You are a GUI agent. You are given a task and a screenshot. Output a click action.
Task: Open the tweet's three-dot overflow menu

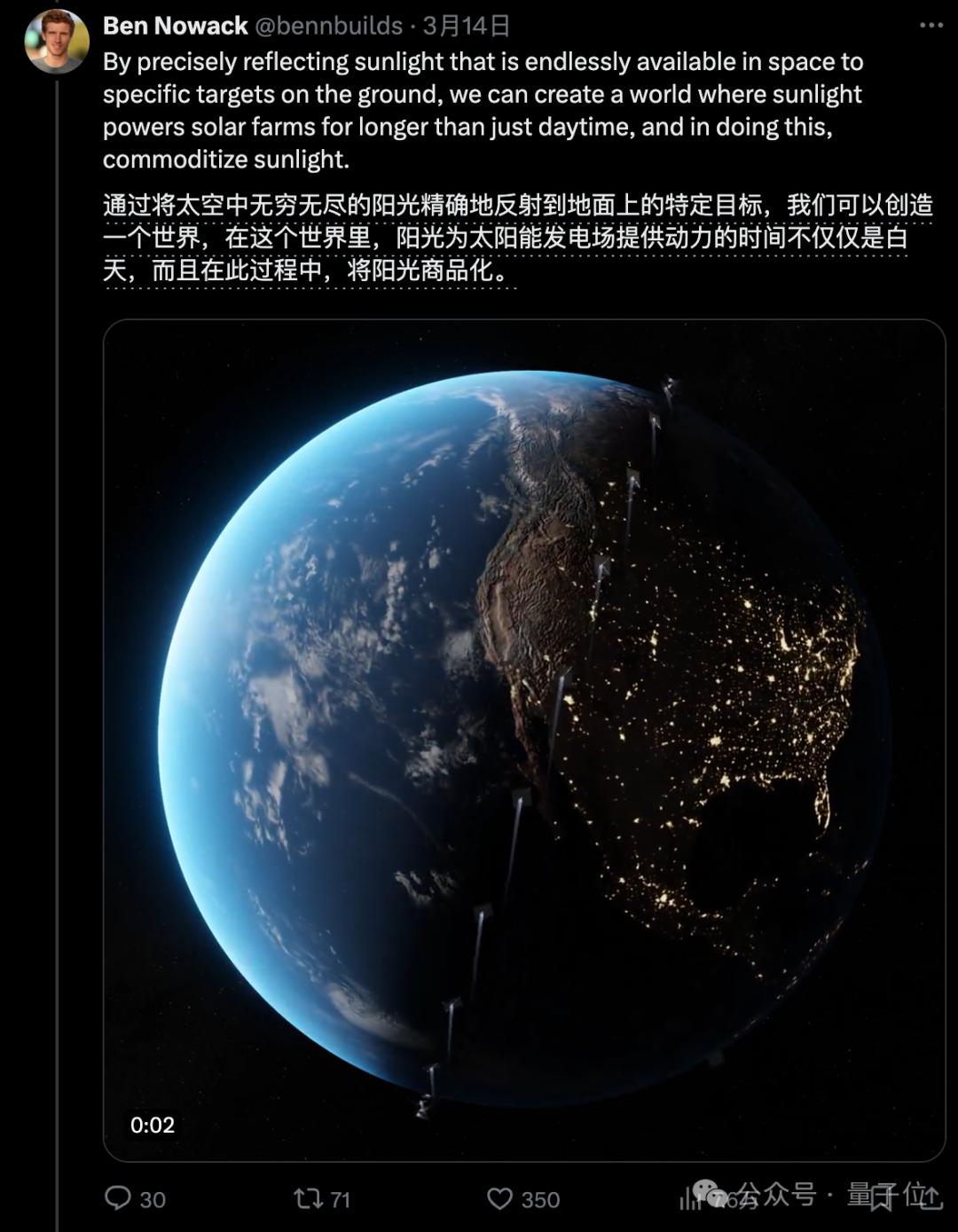931,26
